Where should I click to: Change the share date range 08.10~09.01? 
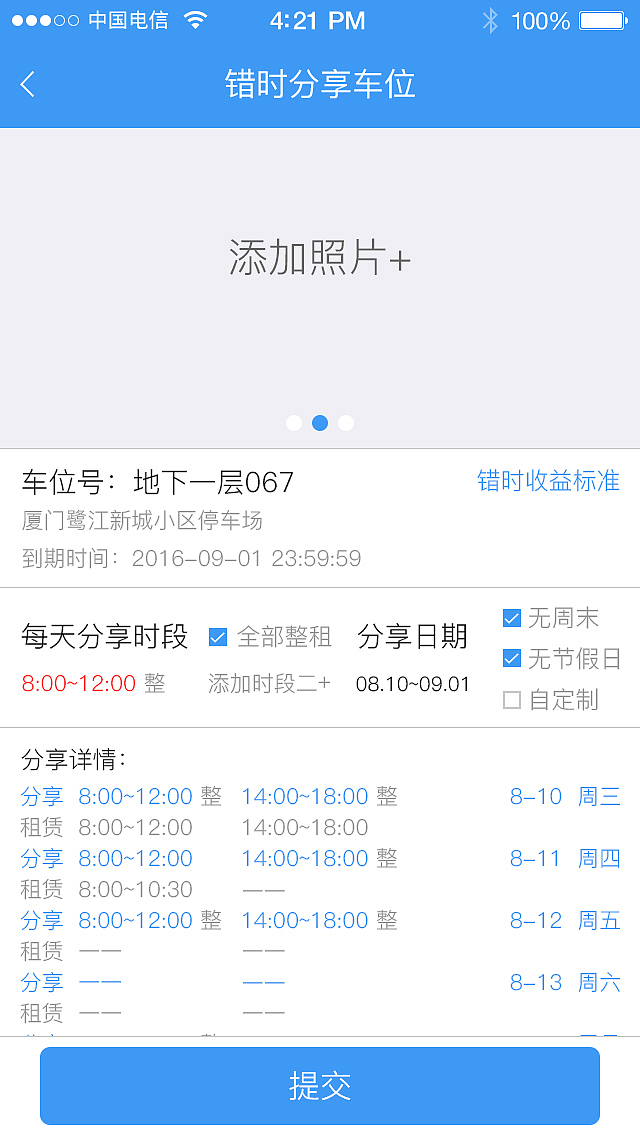[x=412, y=685]
